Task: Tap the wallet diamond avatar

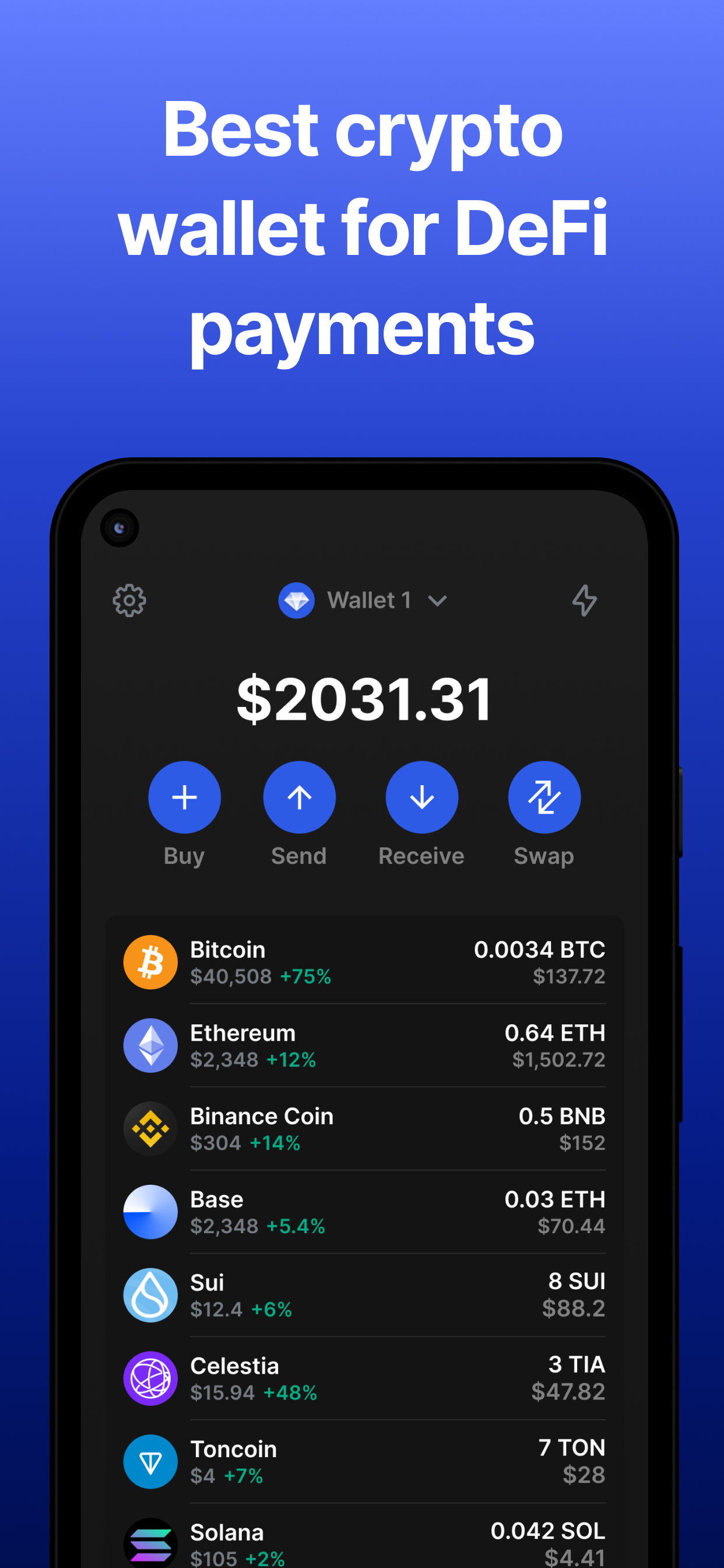Action: click(296, 600)
